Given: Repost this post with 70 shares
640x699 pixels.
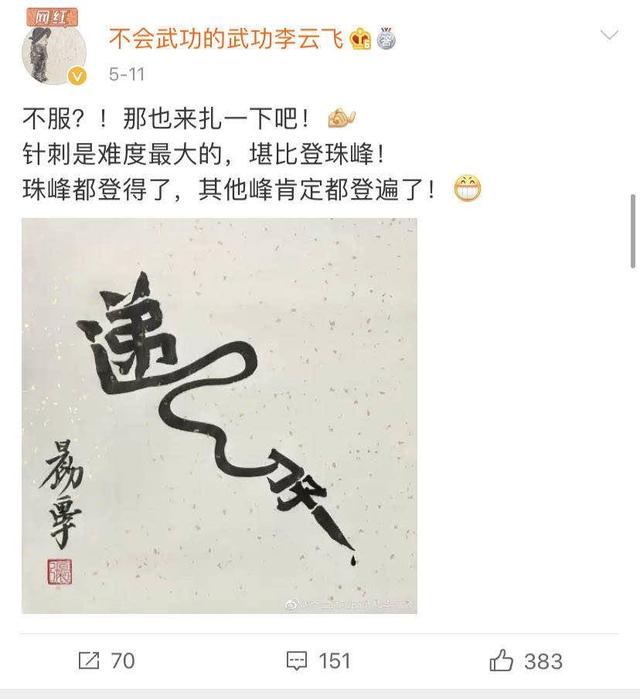Looking at the screenshot, I should click(x=106, y=660).
